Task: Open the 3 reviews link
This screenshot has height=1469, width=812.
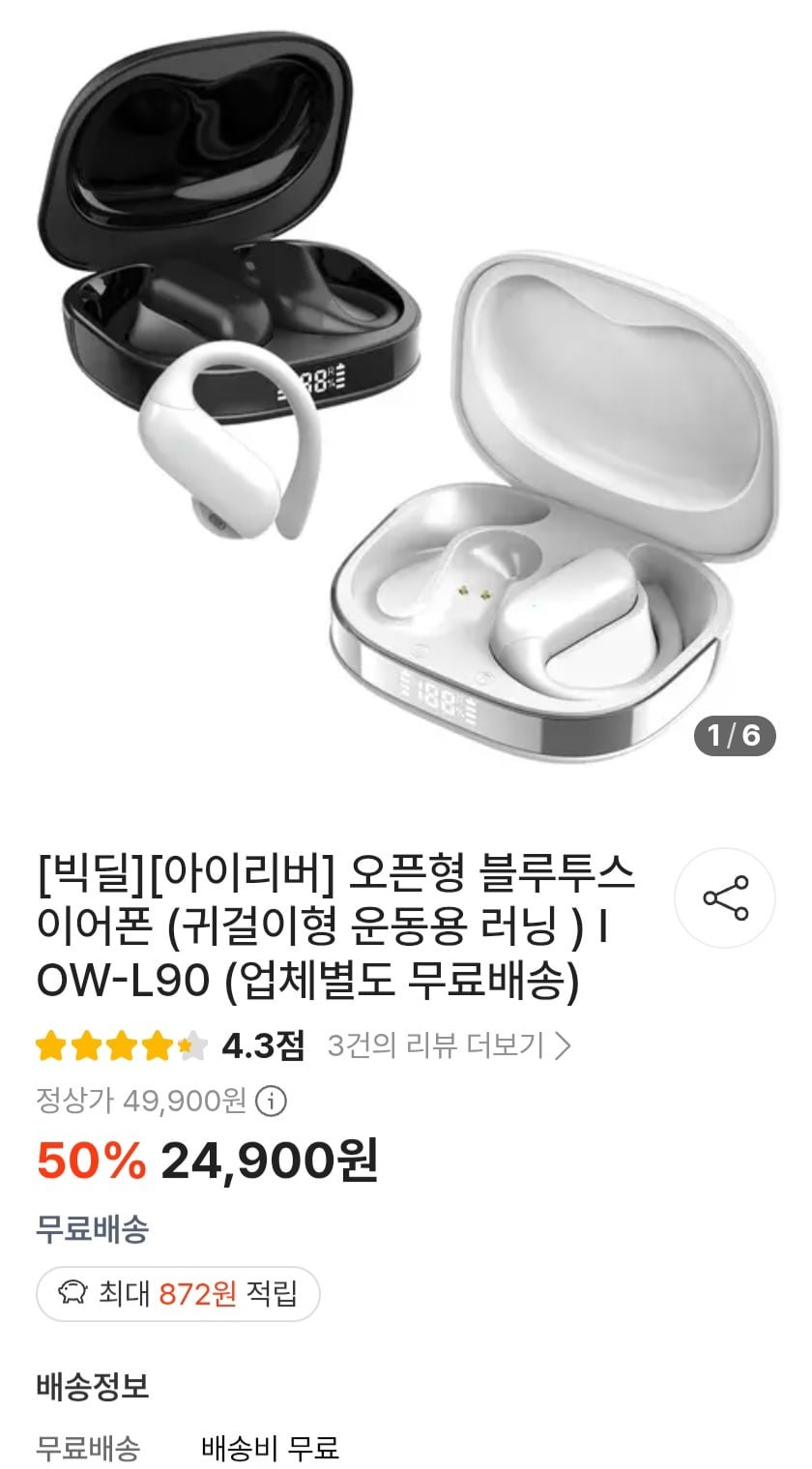Action: click(x=449, y=1045)
